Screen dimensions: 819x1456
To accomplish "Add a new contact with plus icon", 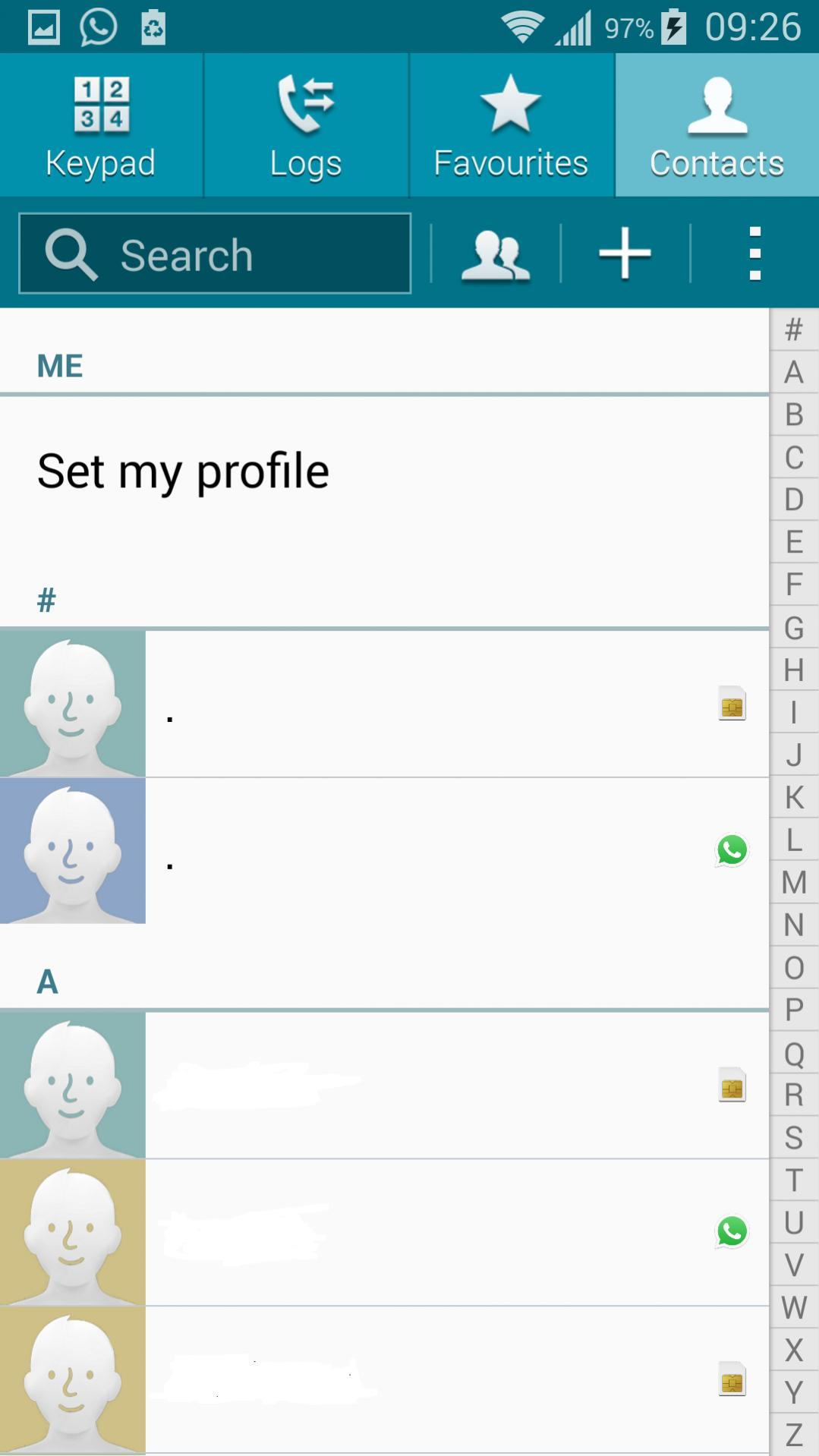I will coord(625,254).
